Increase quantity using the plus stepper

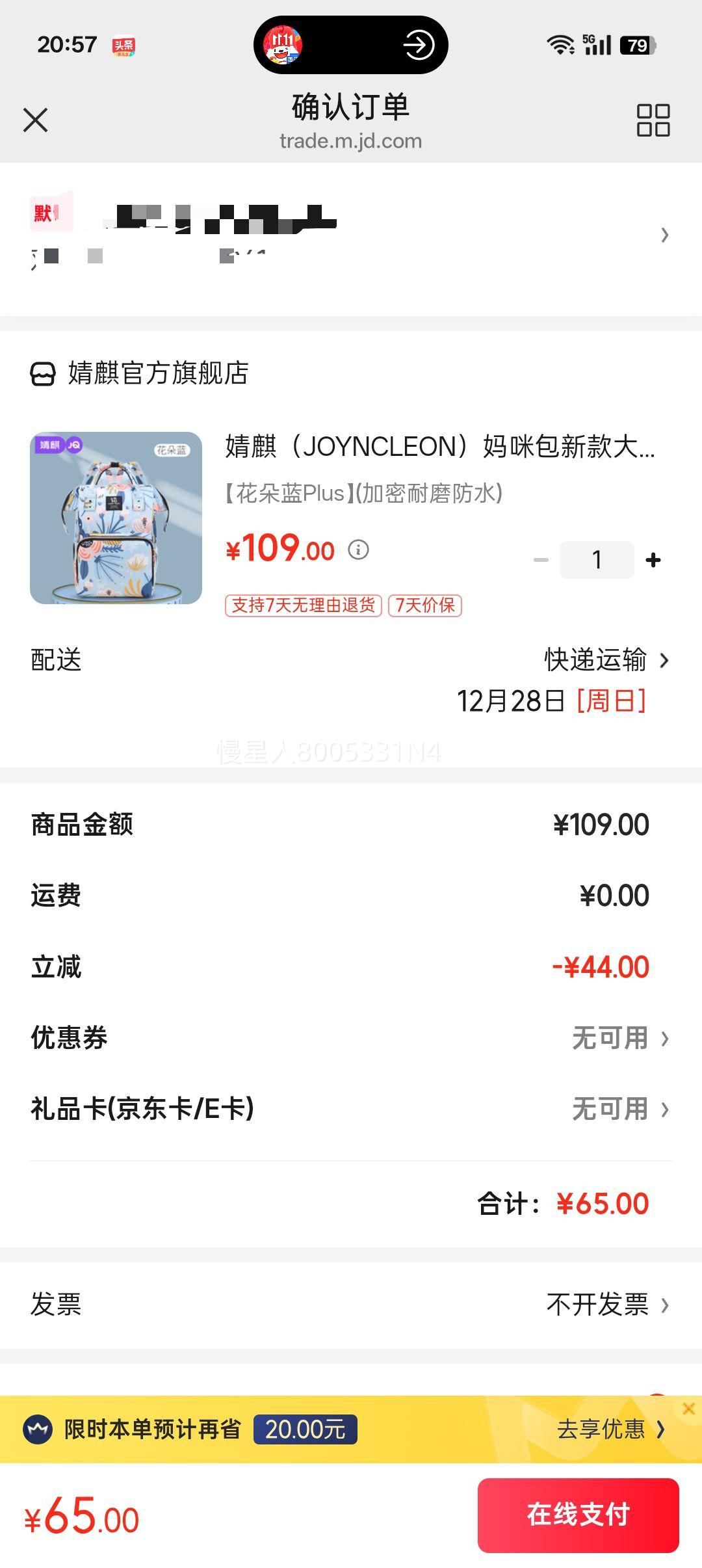(652, 558)
